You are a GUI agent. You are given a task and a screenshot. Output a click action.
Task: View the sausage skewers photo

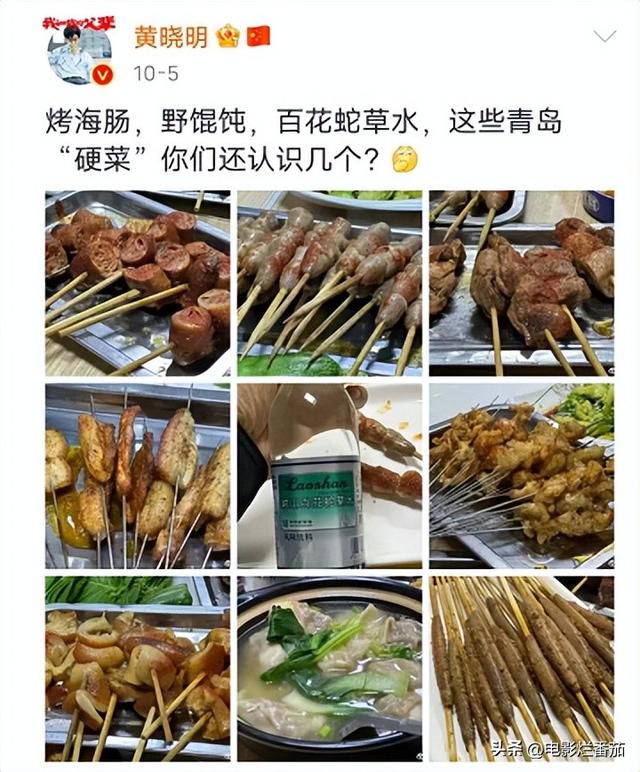tap(329, 283)
